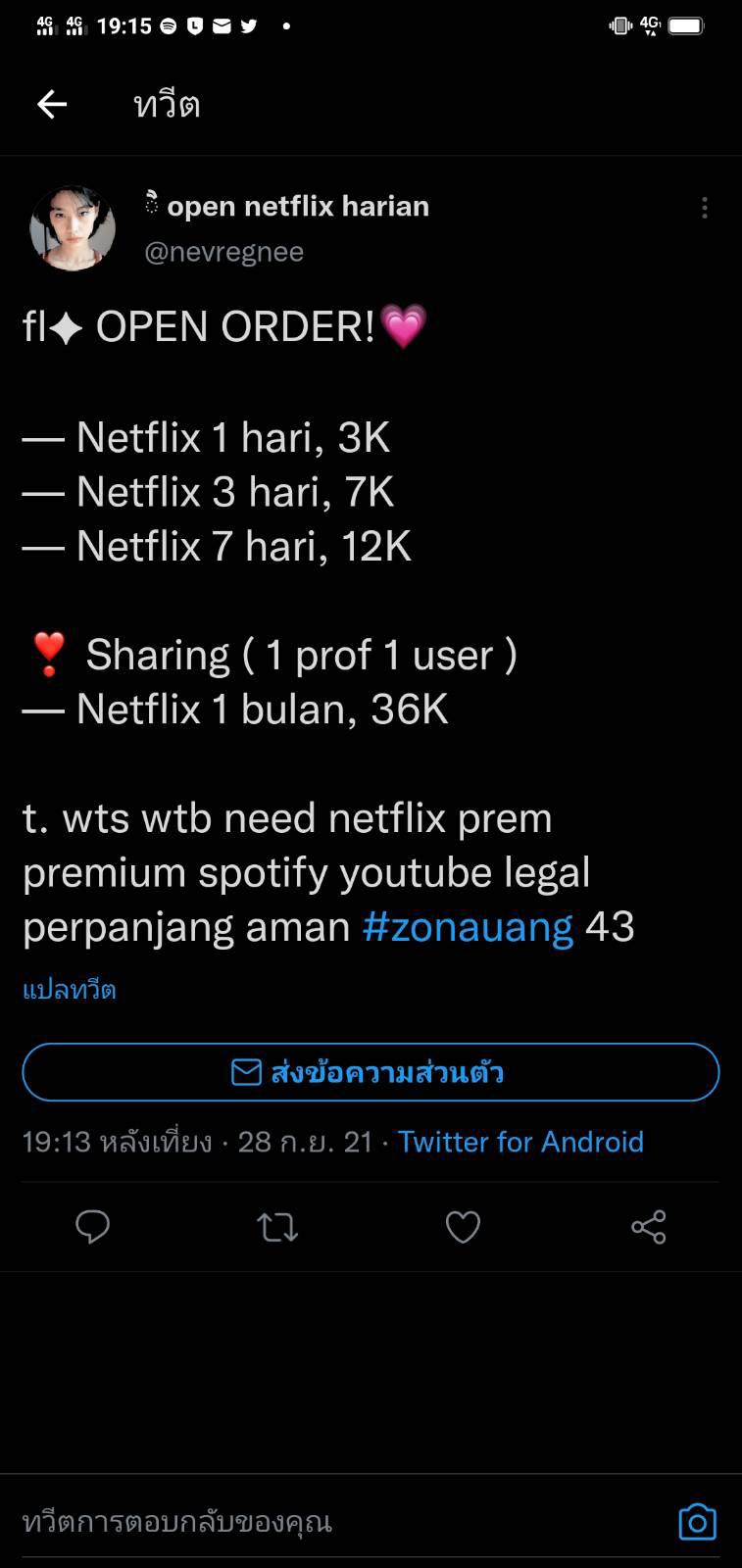Retweet this open order tweet
The image size is (742, 1568).
pos(277,1227)
